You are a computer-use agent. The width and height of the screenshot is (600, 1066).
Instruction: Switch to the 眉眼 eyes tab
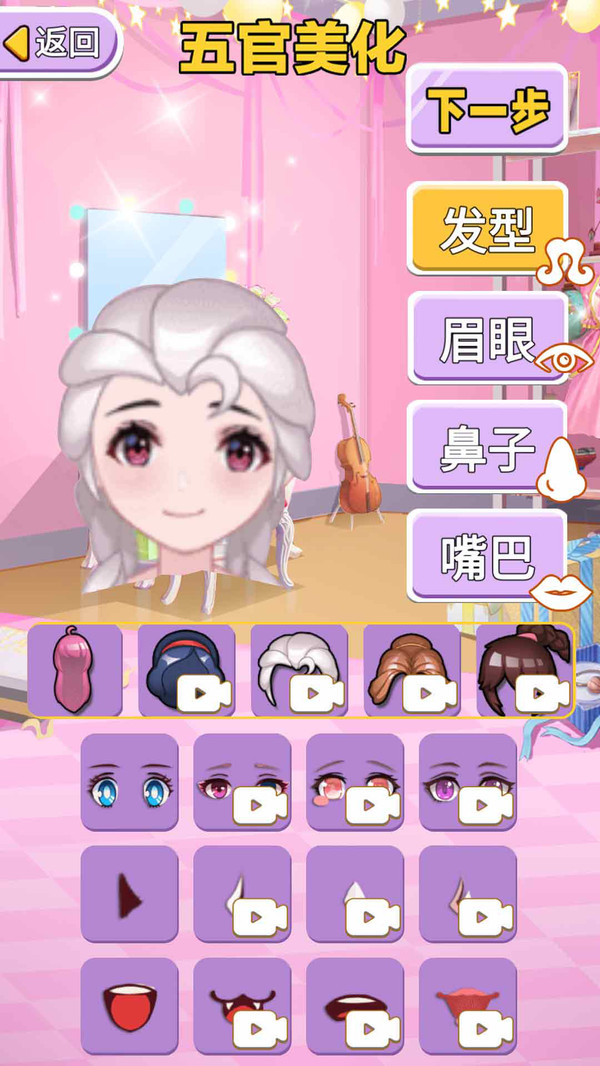487,338
